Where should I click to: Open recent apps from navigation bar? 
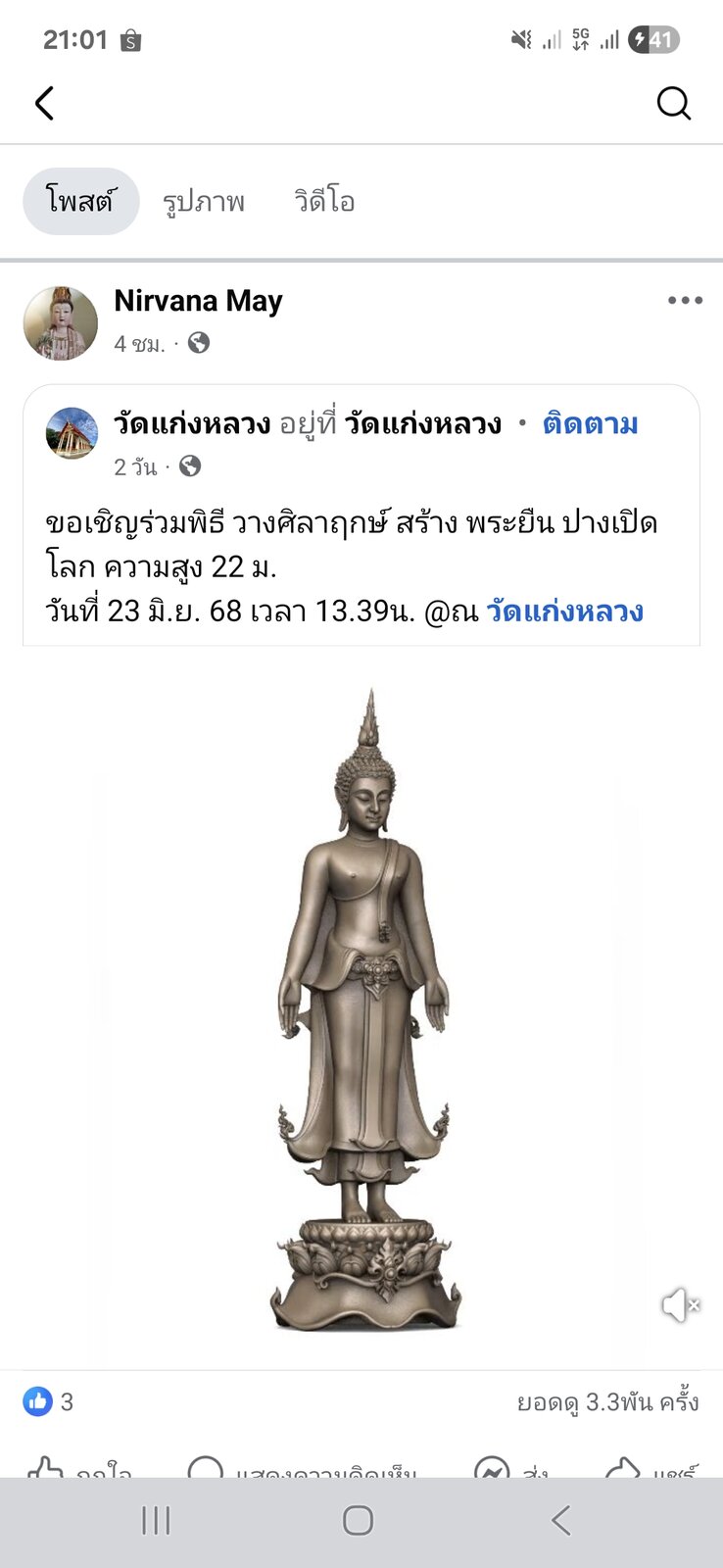[x=156, y=1521]
